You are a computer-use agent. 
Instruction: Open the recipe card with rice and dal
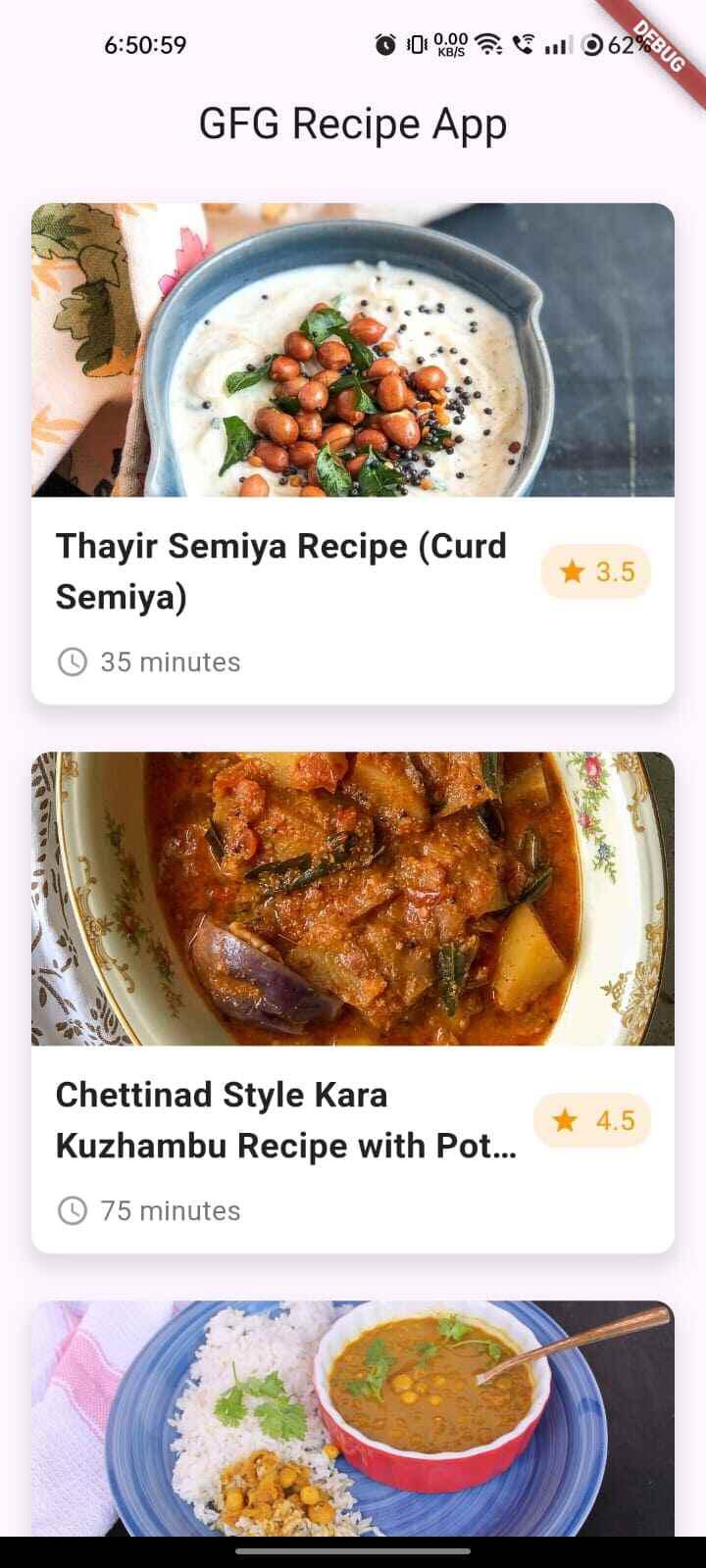point(353,1416)
